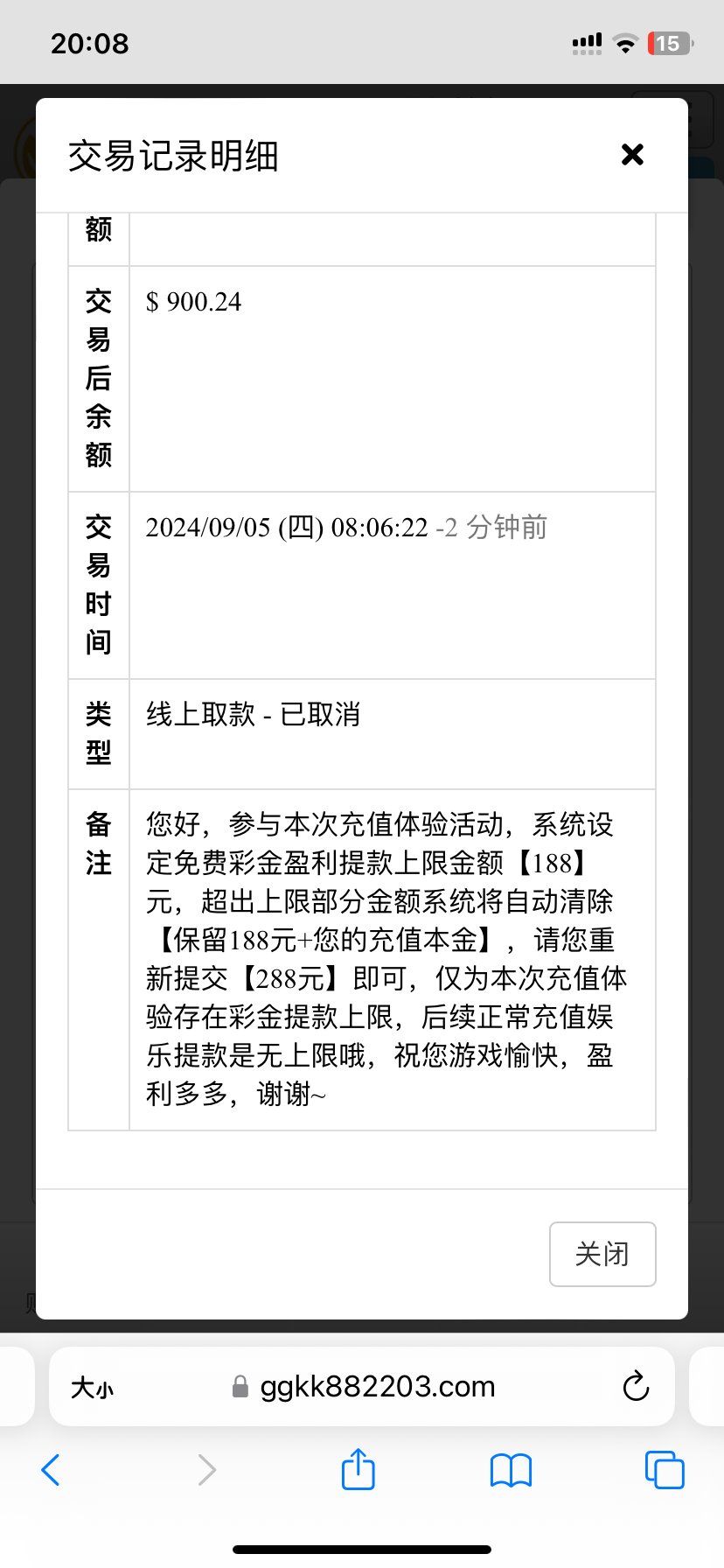Select the balance amount $ 900.24
This screenshot has height=1568, width=724.
[x=194, y=301]
